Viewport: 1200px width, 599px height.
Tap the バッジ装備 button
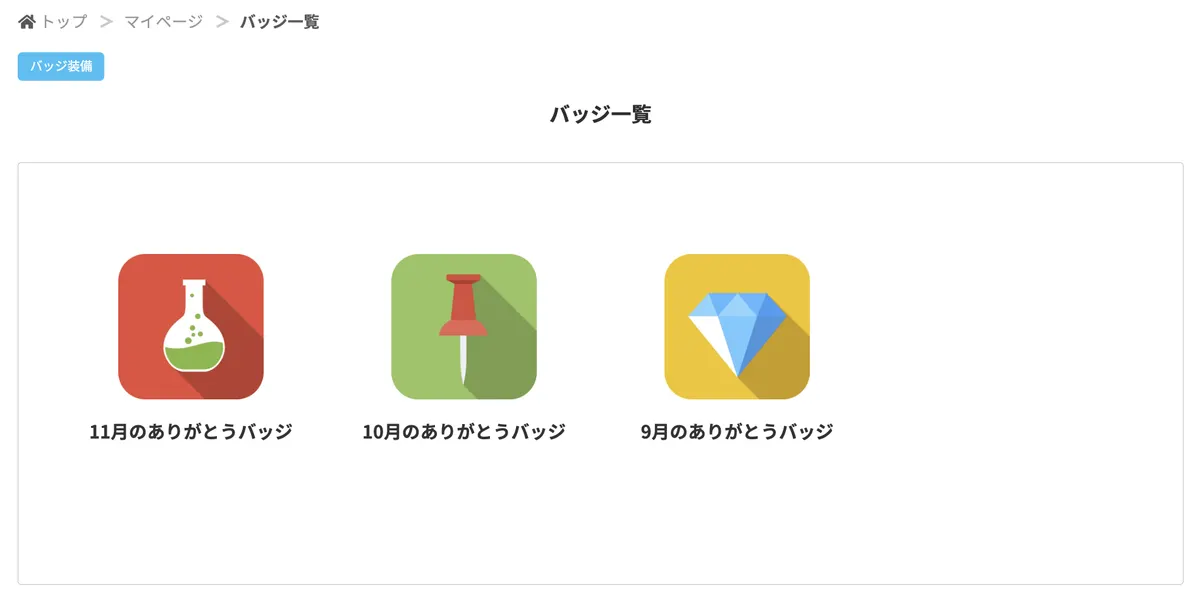(61, 67)
